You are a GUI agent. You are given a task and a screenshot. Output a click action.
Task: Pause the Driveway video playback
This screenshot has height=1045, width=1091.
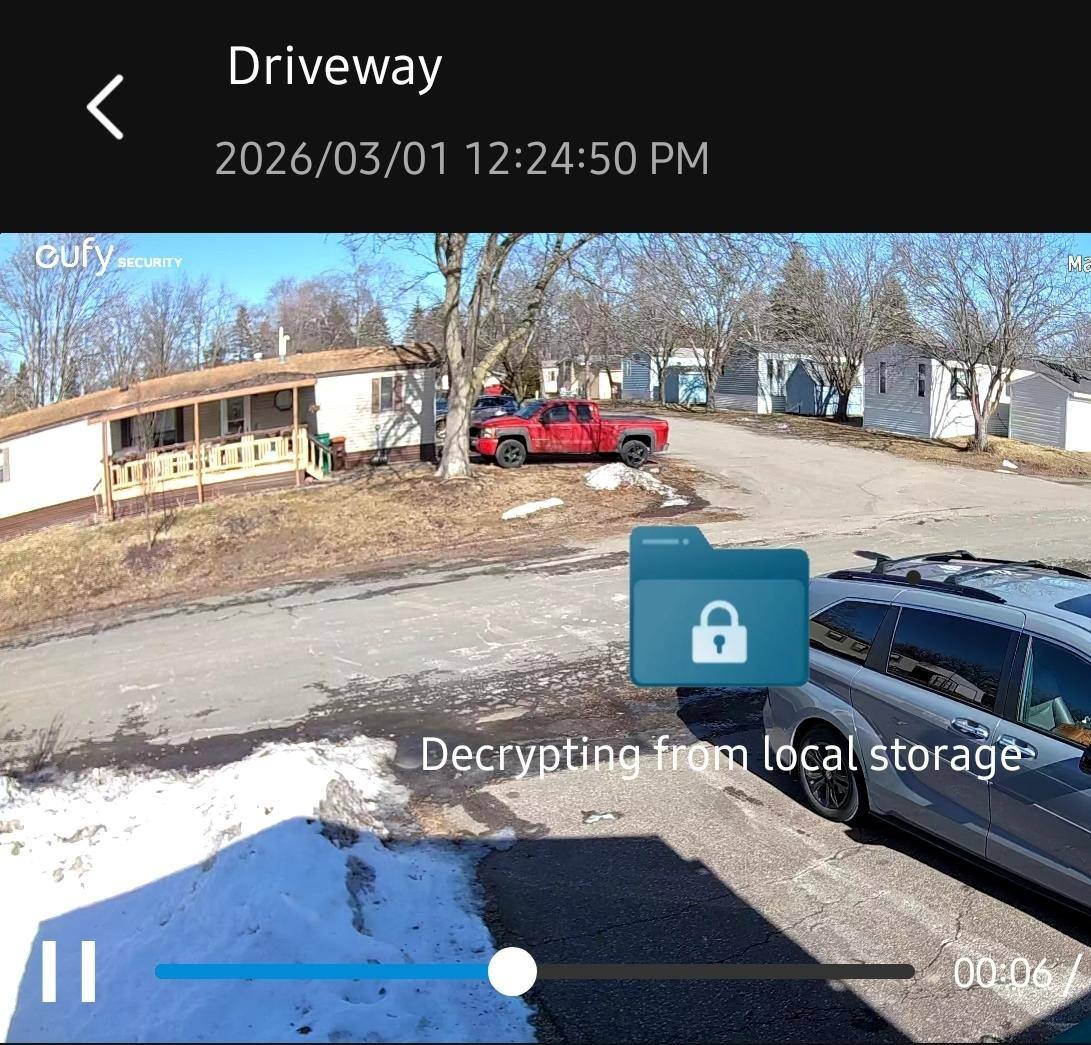(x=68, y=971)
